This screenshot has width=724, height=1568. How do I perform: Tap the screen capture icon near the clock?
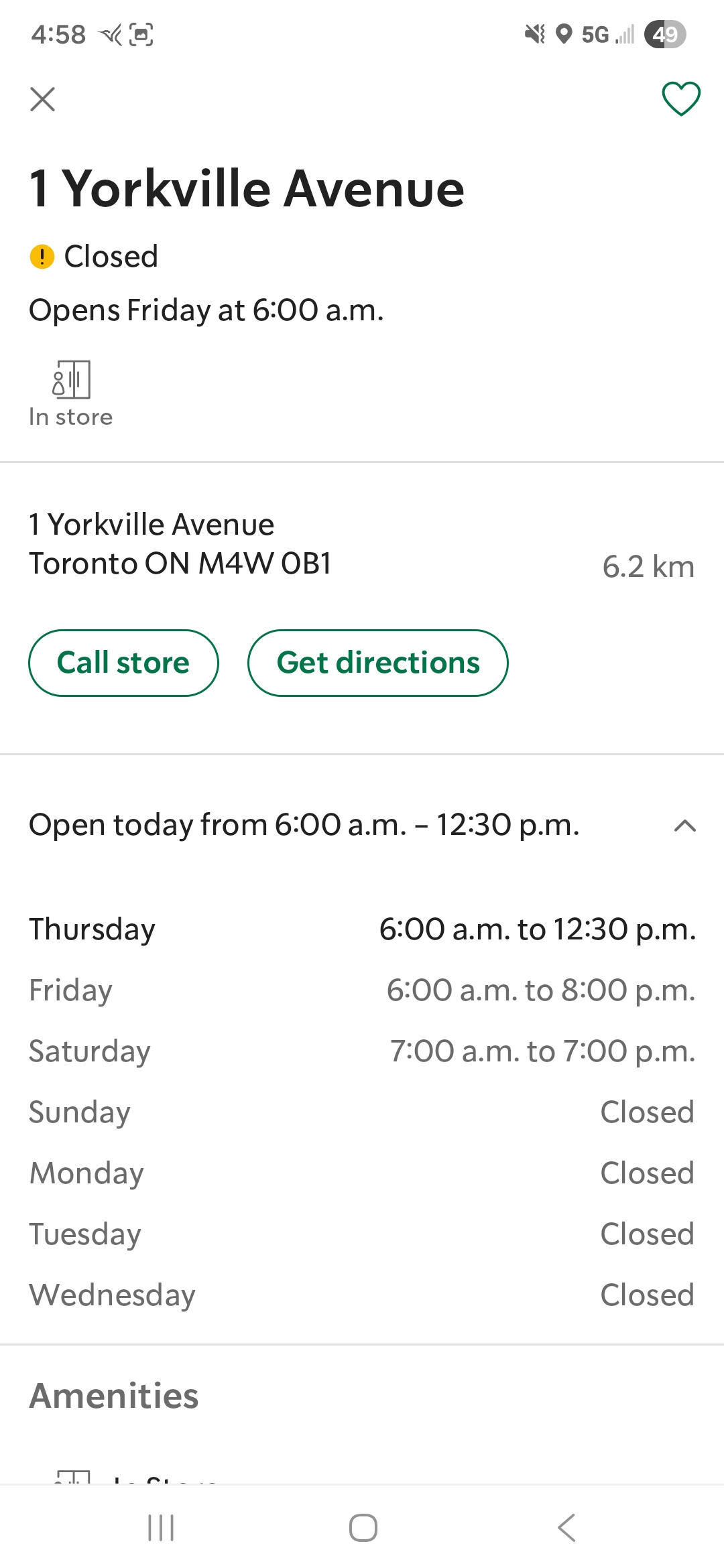(x=141, y=33)
